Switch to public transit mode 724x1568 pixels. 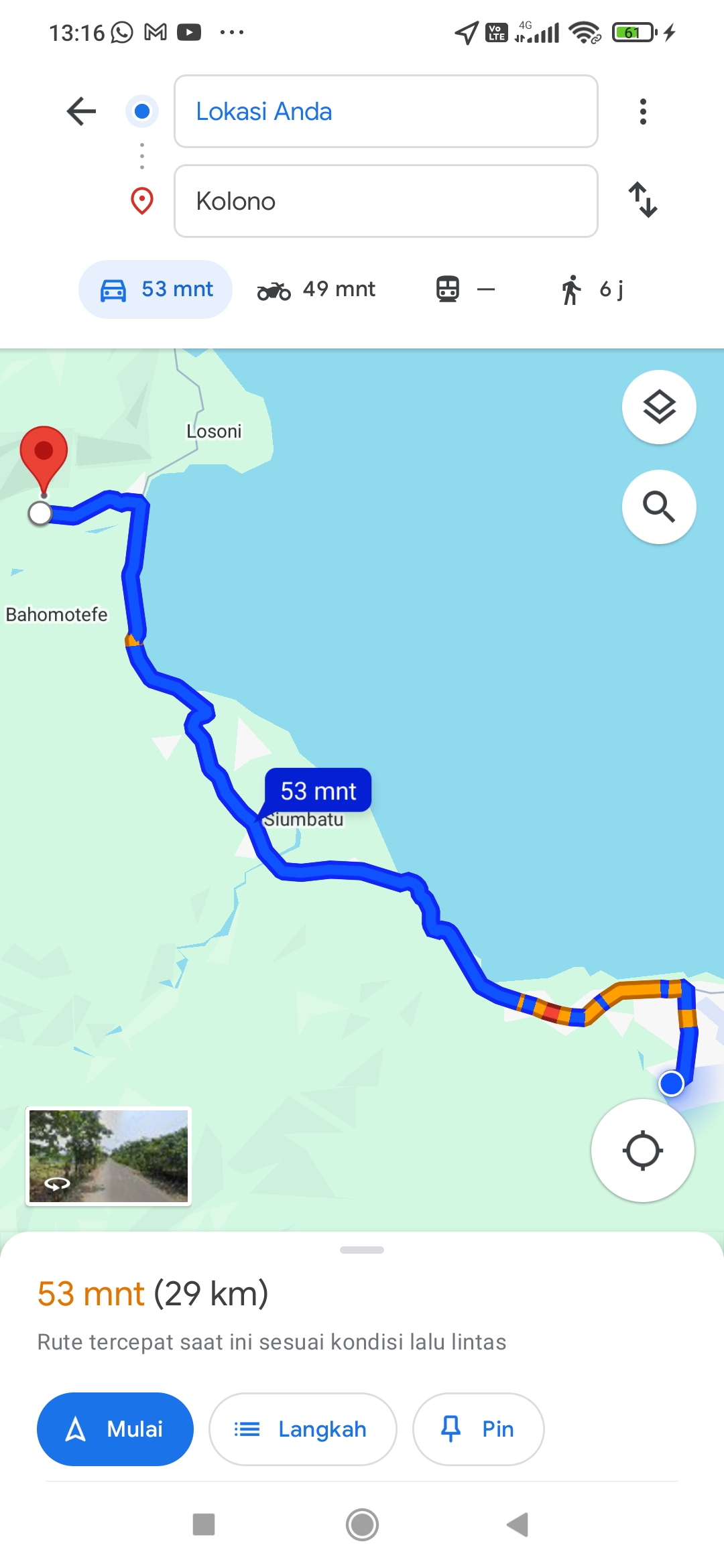[x=465, y=289]
